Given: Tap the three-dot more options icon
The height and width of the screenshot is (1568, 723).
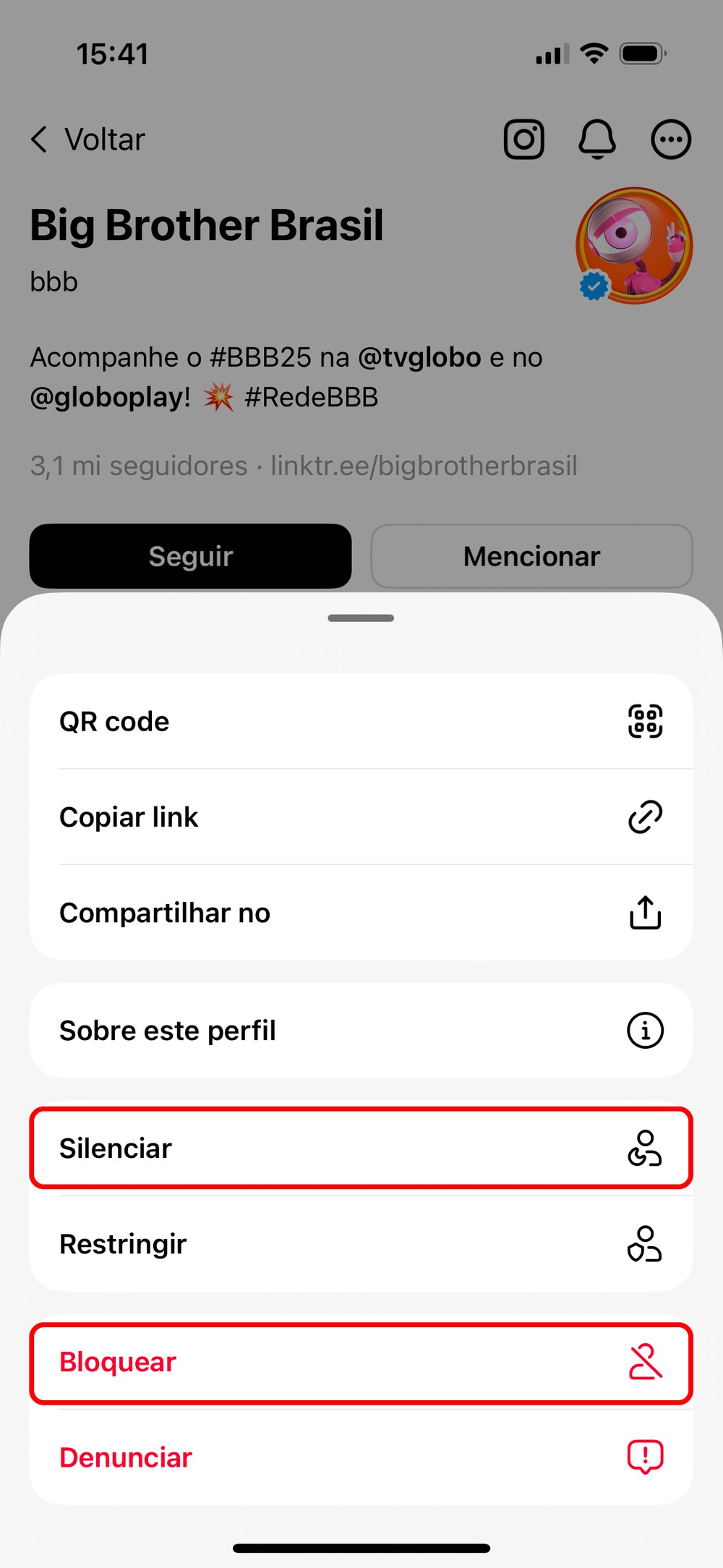Looking at the screenshot, I should click(x=671, y=140).
